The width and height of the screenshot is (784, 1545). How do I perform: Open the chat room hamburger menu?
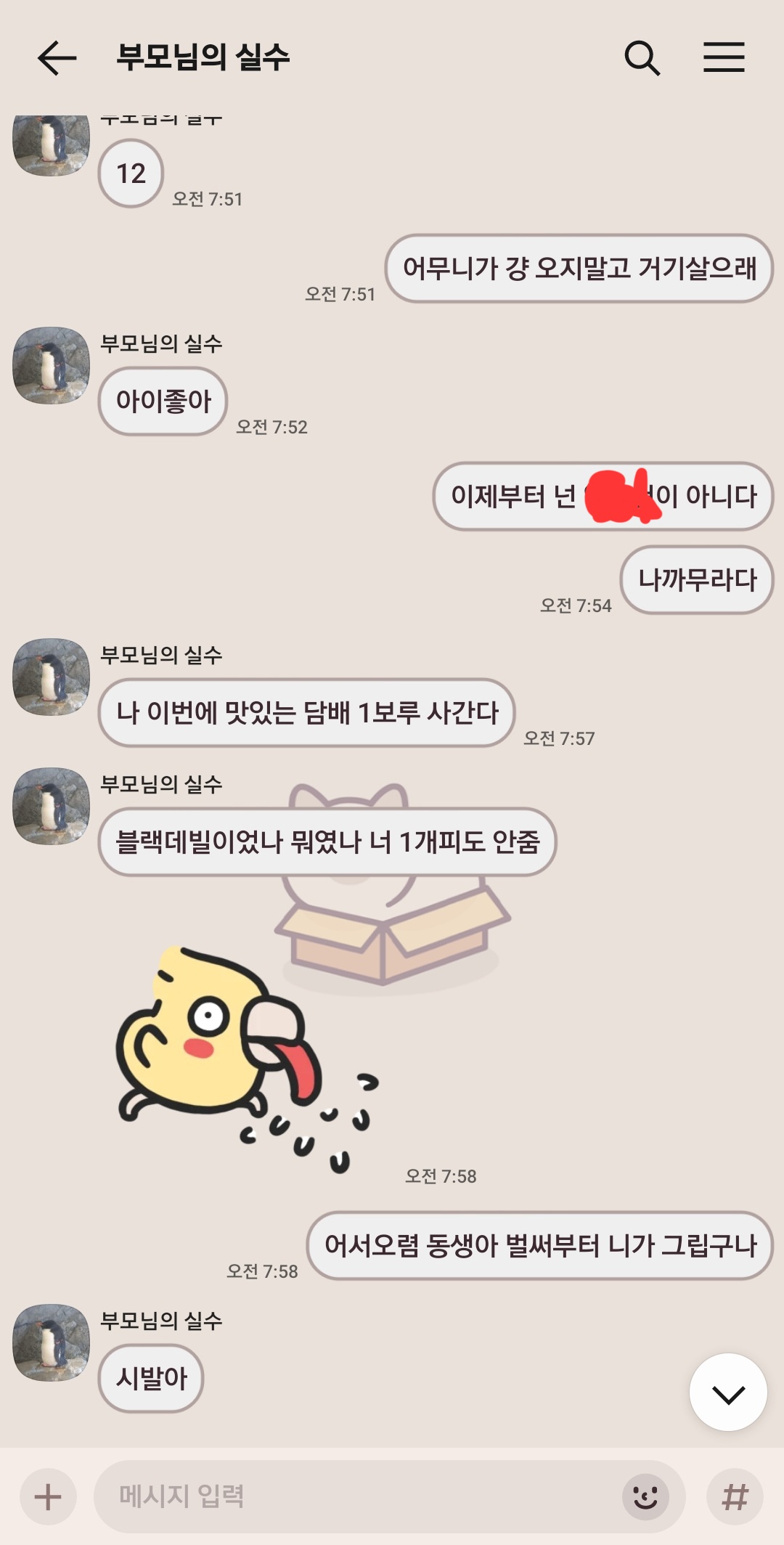(x=724, y=57)
